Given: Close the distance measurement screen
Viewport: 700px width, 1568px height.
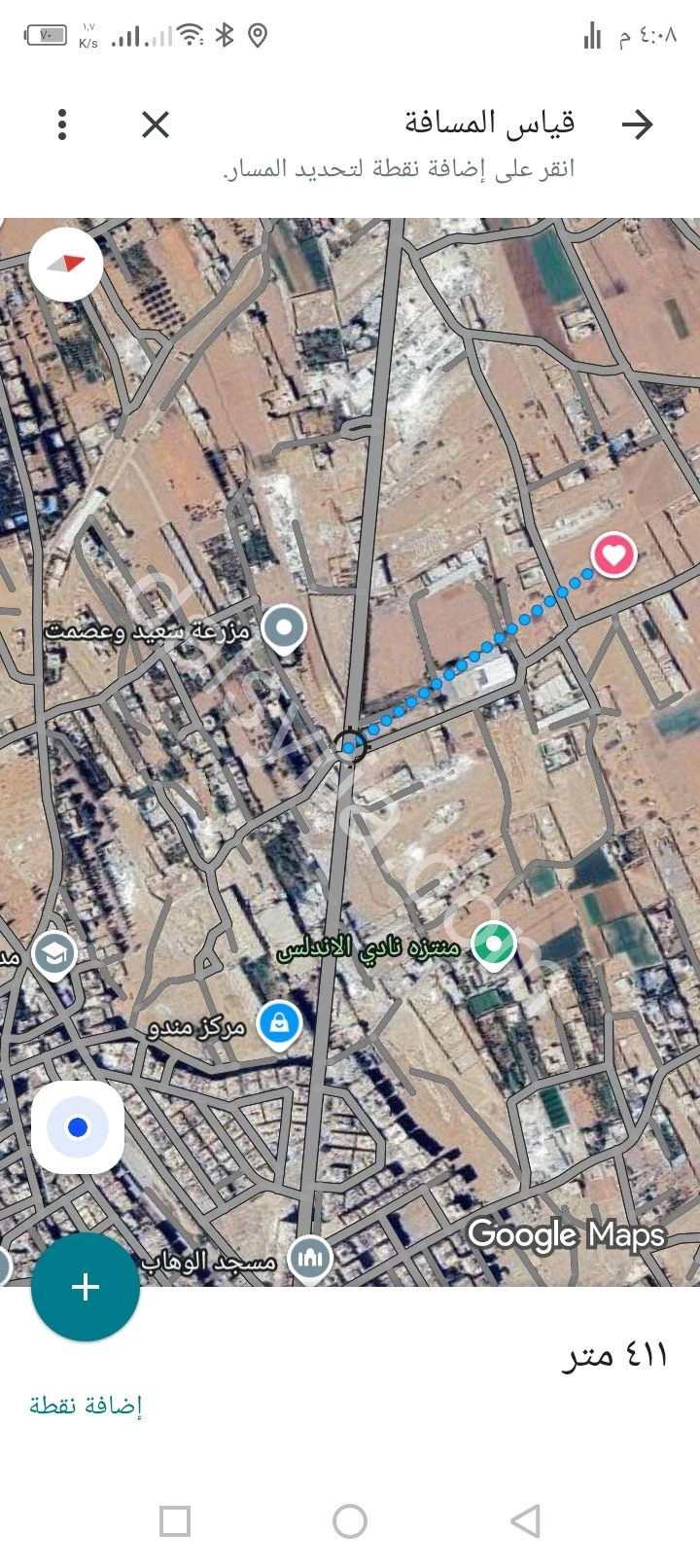Looking at the screenshot, I should point(156,125).
